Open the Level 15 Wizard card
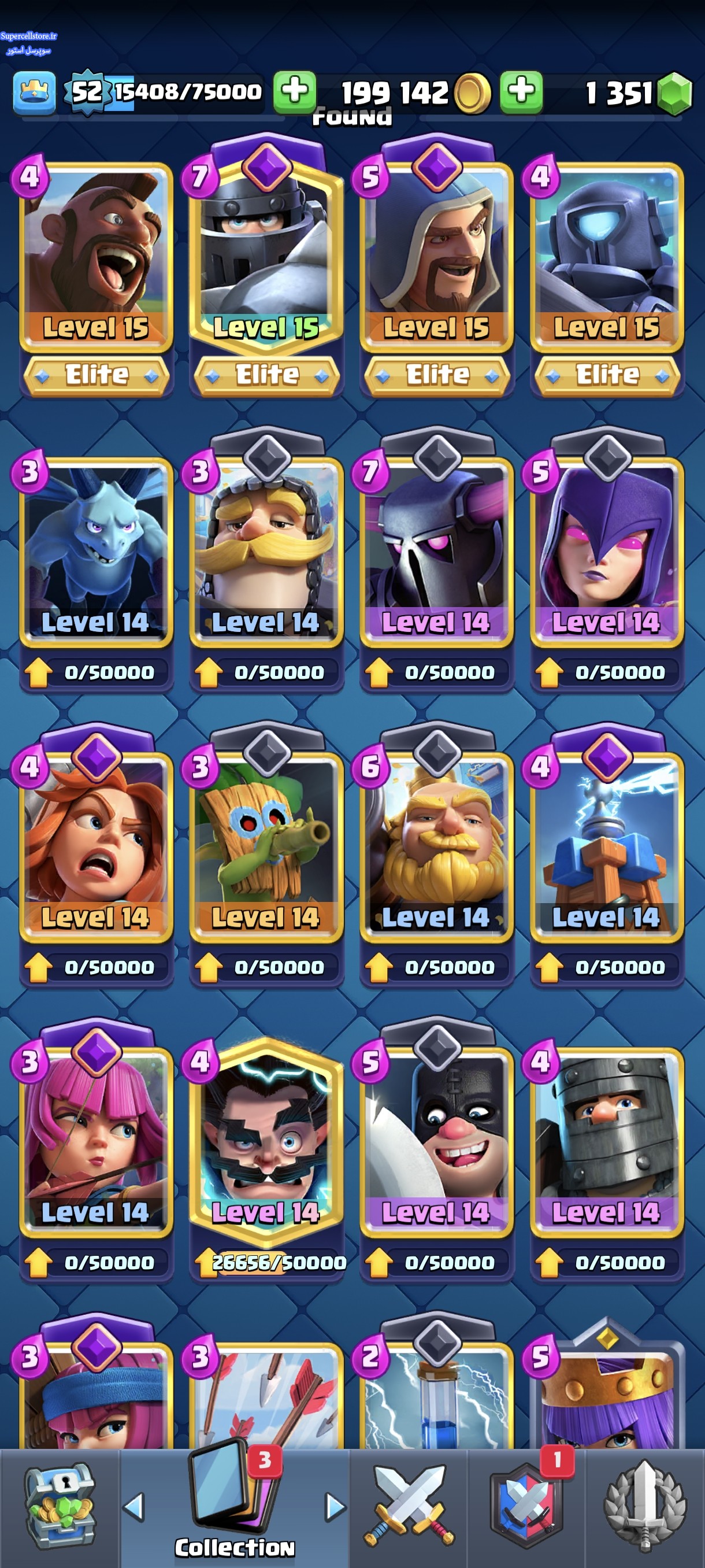This screenshot has height=1568, width=705. 437,256
